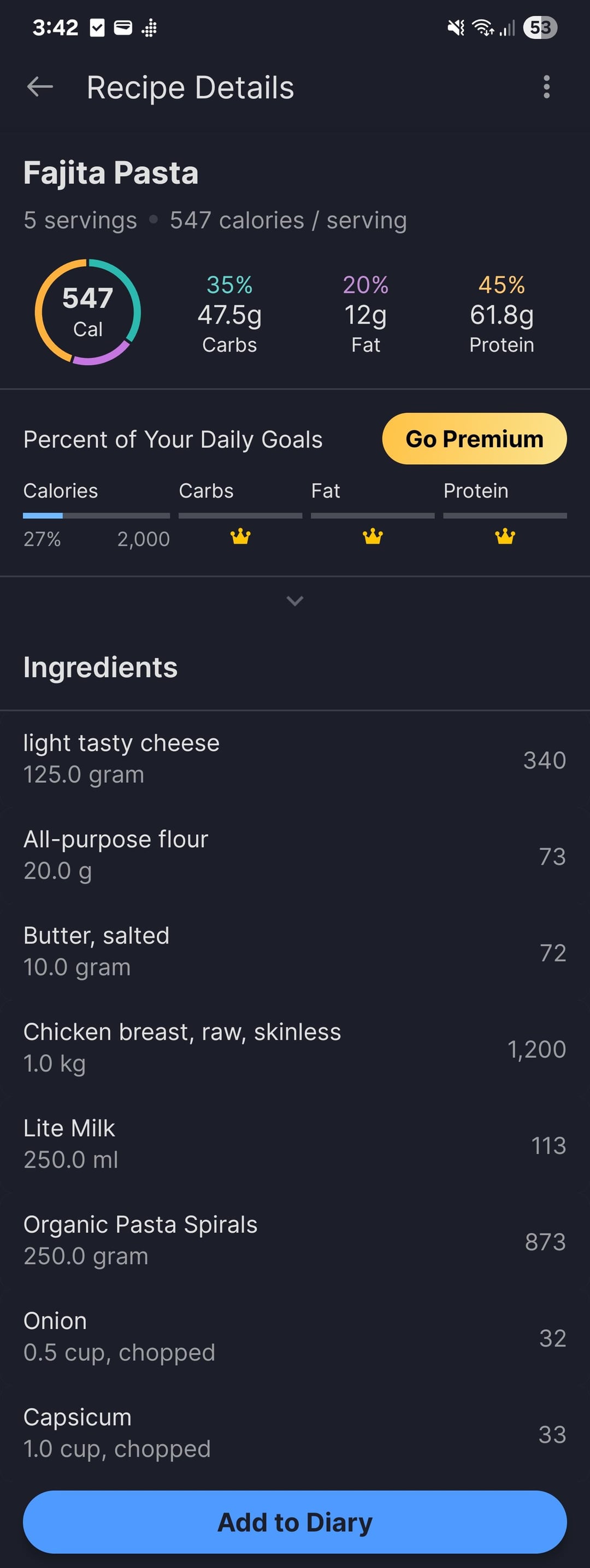590x1568 pixels.
Task: Tap the Go Premium button
Action: 474,439
